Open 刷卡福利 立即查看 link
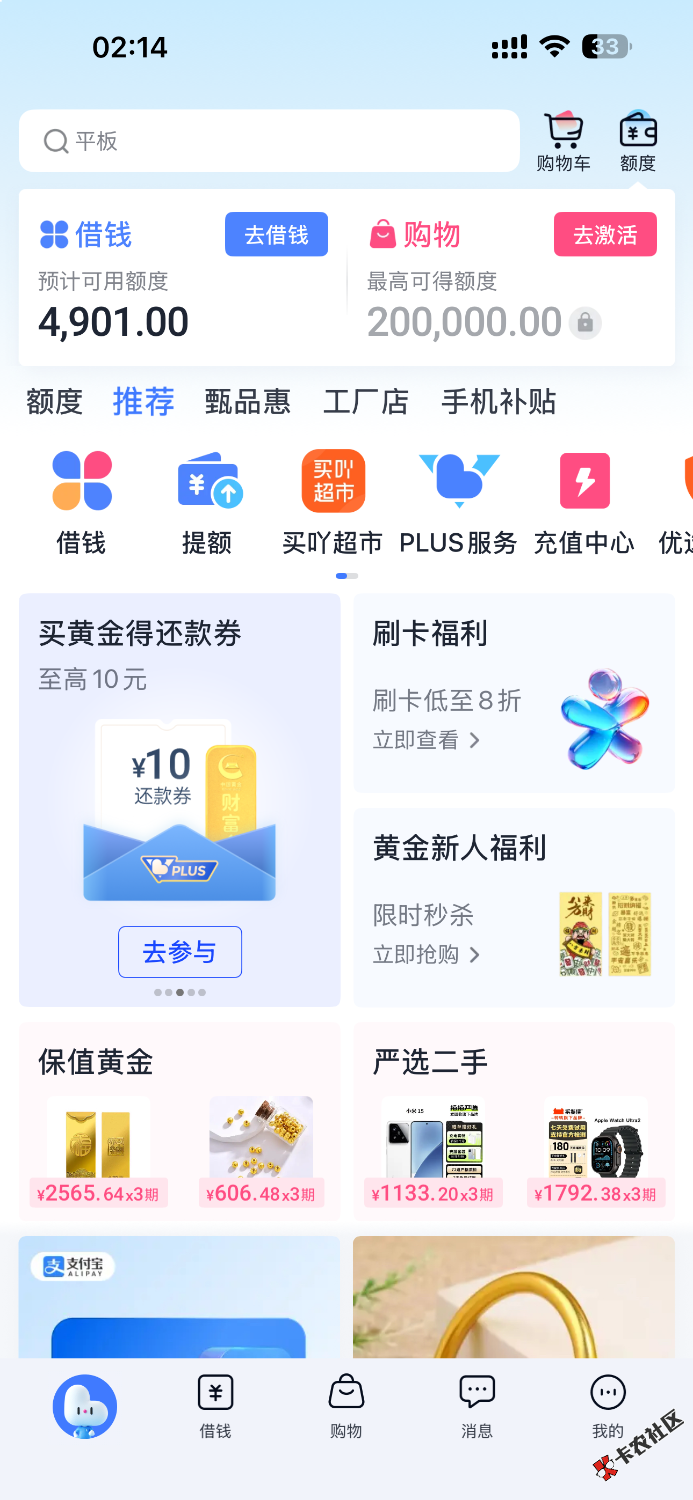This screenshot has width=693, height=1500. pos(427,740)
